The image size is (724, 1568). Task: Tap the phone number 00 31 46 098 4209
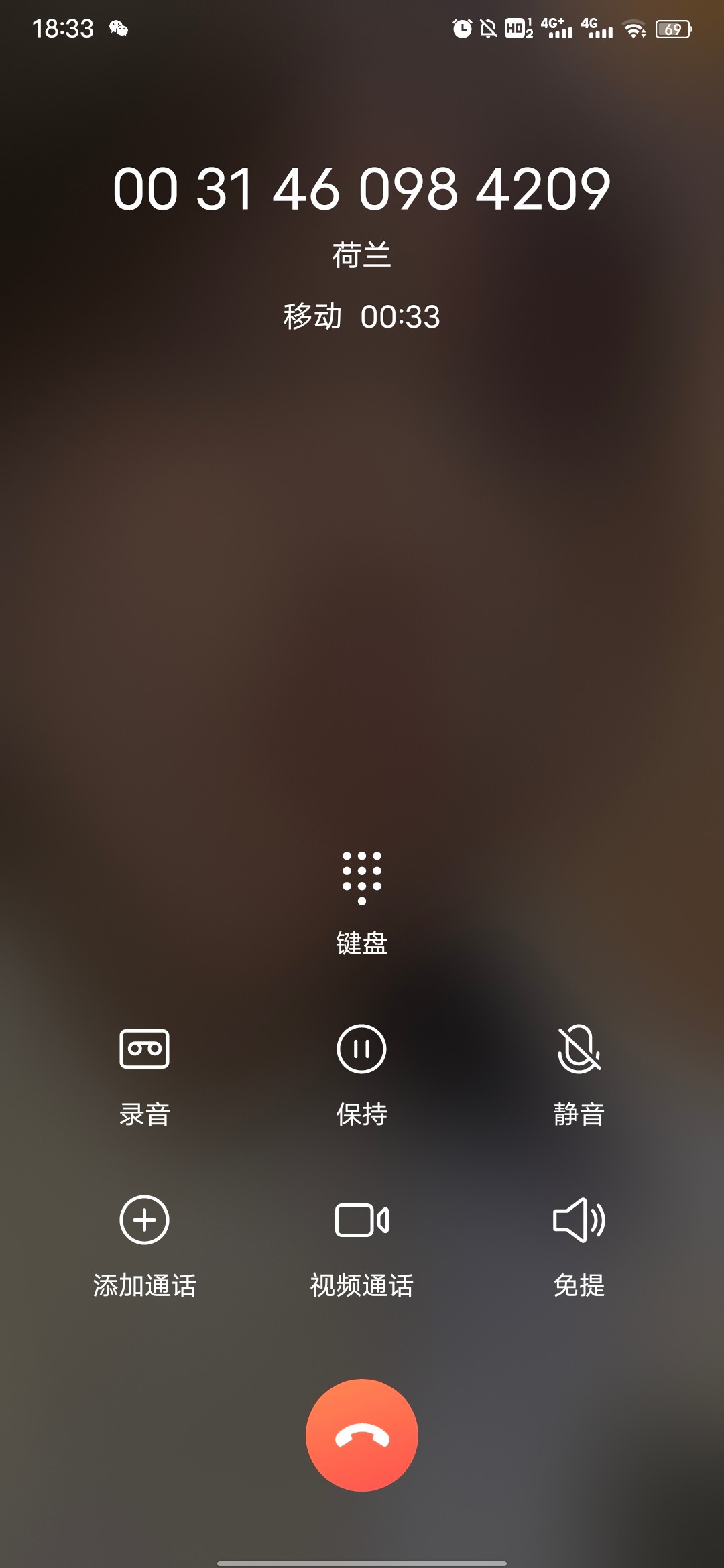(x=362, y=191)
